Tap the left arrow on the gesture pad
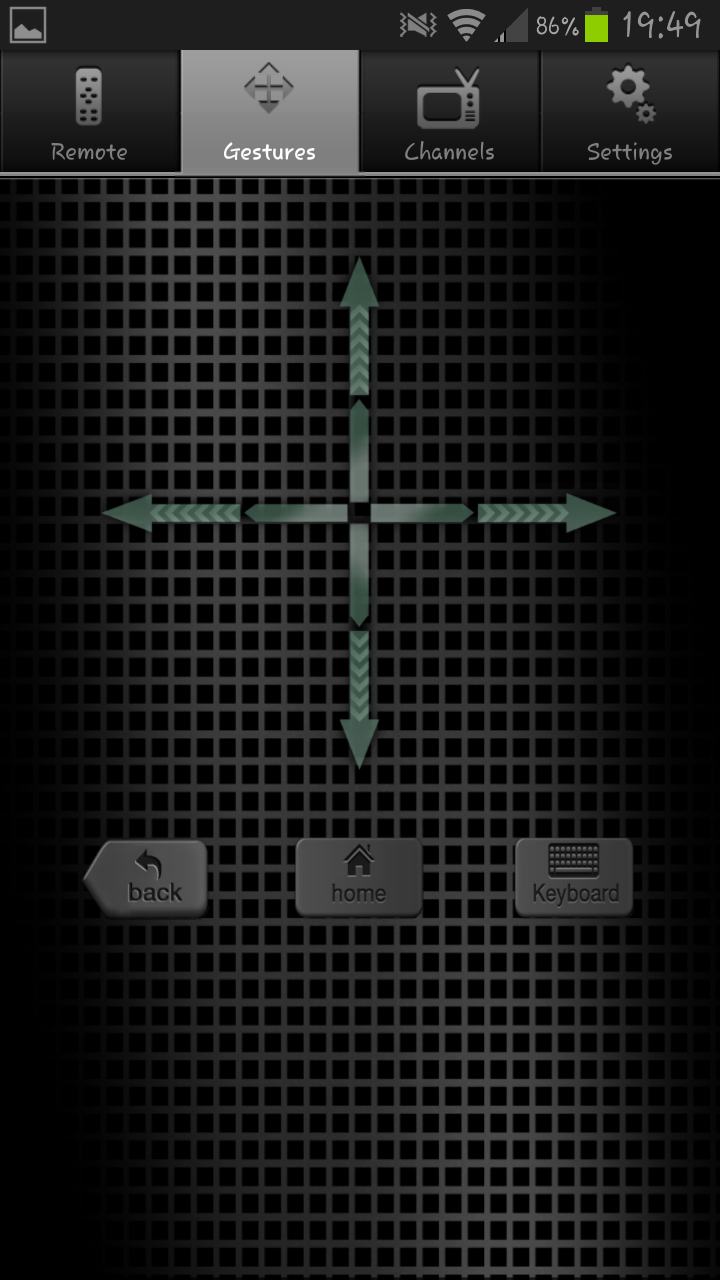Screen dimensions: 720x1280 point(172,513)
